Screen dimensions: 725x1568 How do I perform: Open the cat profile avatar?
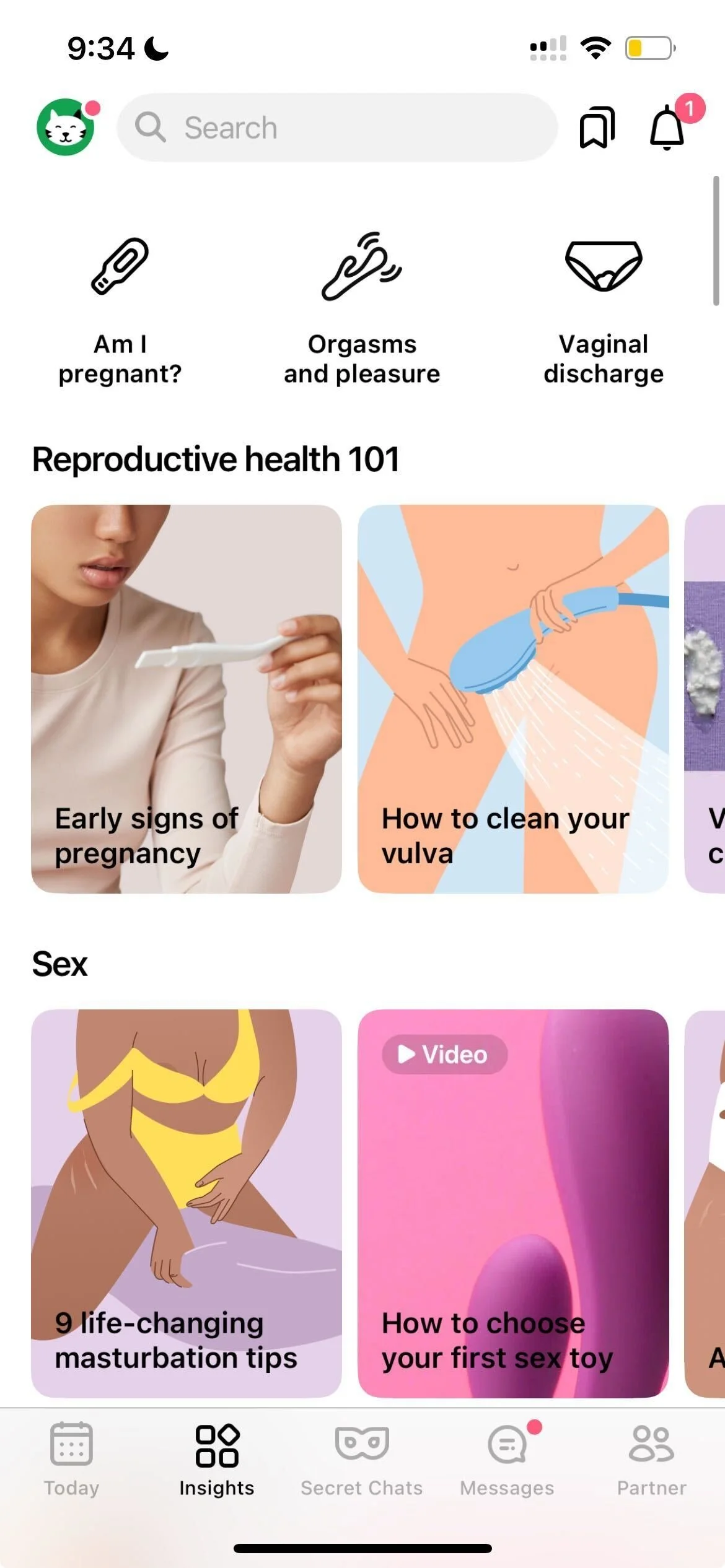(66, 127)
